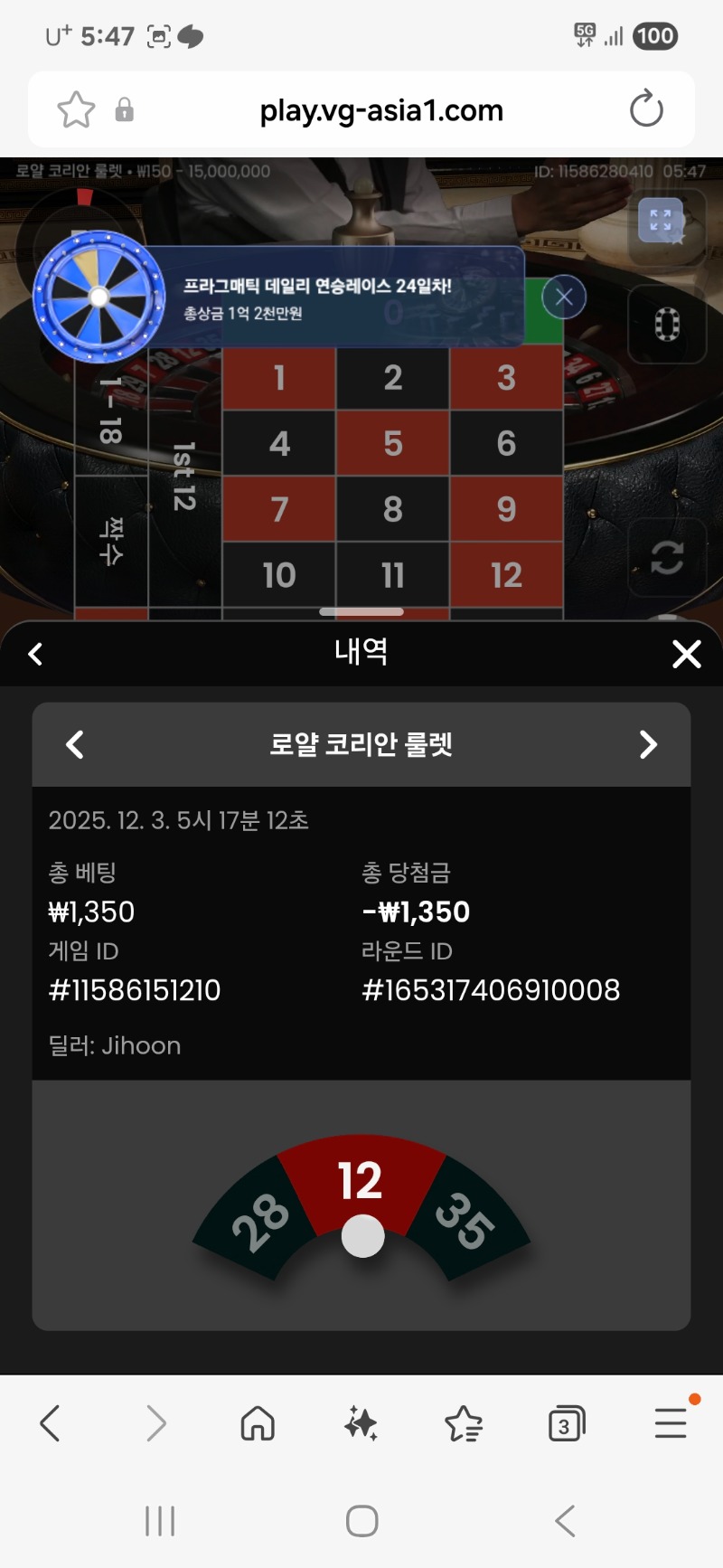Open the browser home page
This screenshot has height=1568, width=723.
pyautogui.click(x=258, y=1423)
